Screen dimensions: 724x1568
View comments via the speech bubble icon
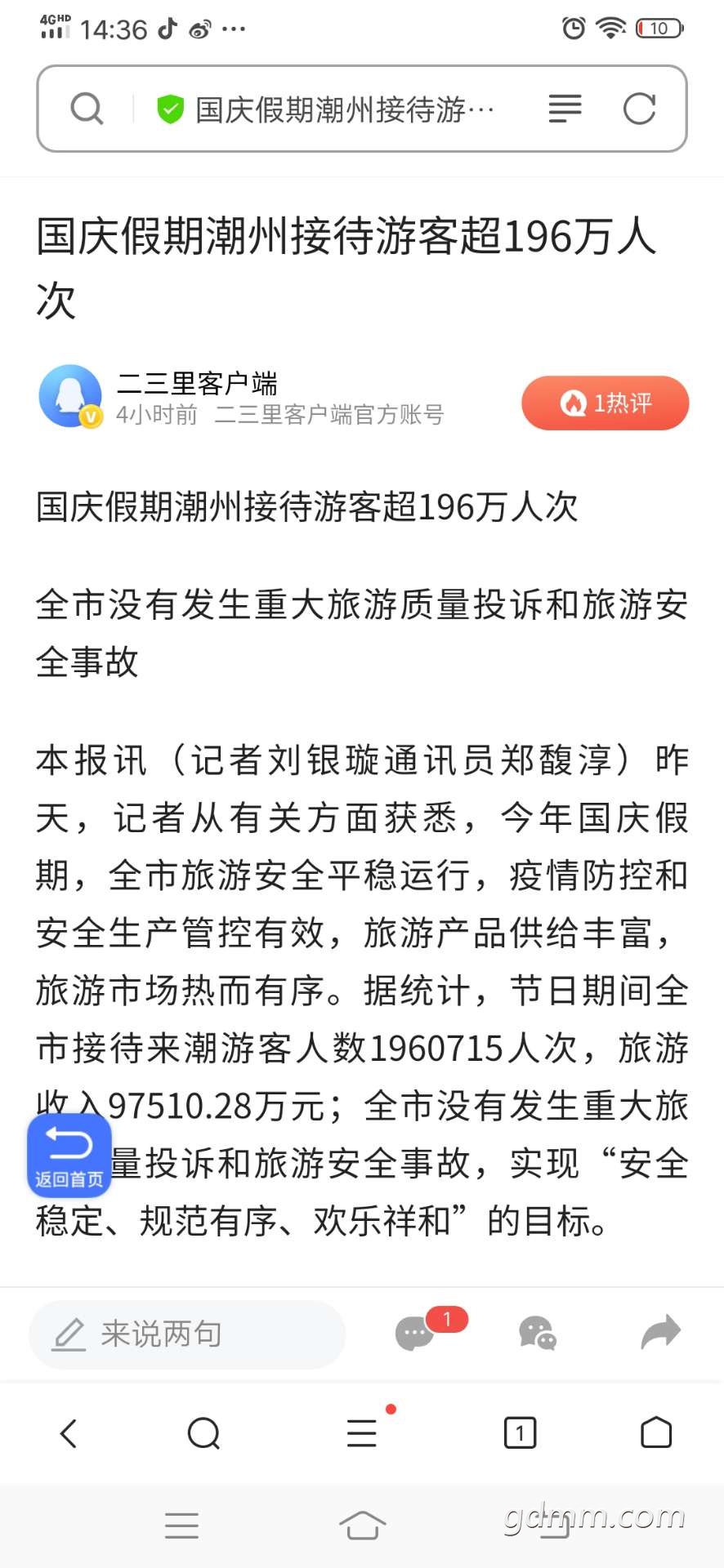click(416, 1334)
